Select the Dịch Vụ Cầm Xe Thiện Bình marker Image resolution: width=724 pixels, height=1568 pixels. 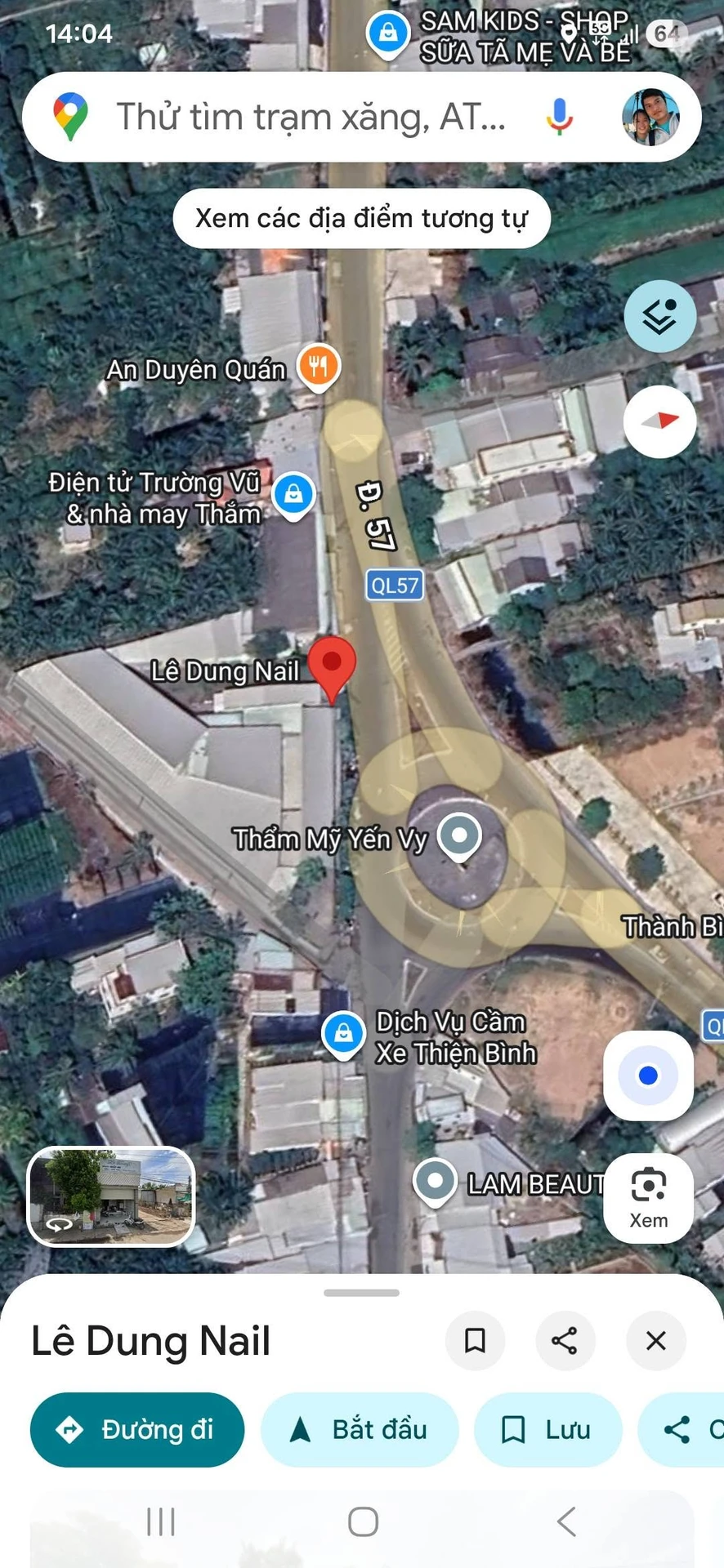[x=343, y=1035]
